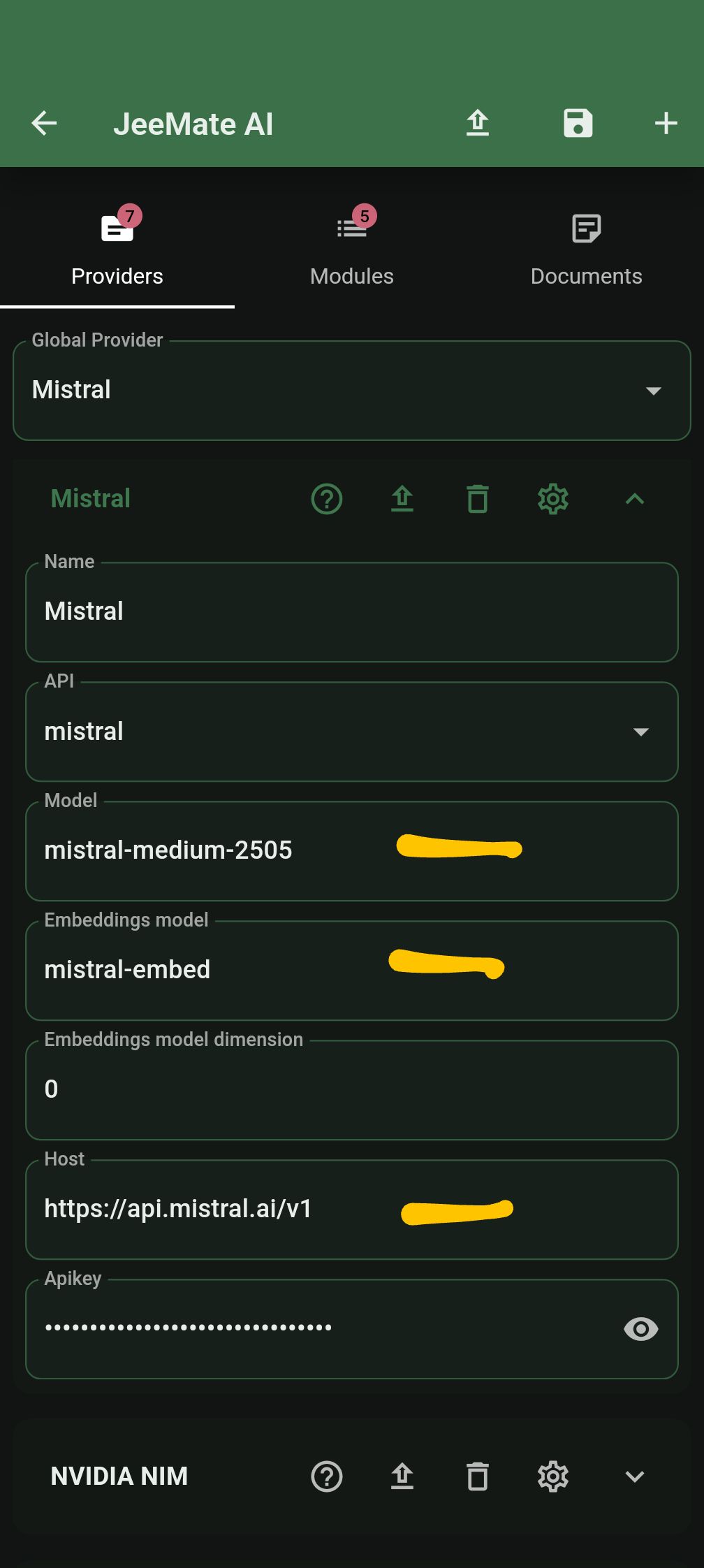Edit the Name field

(352, 612)
